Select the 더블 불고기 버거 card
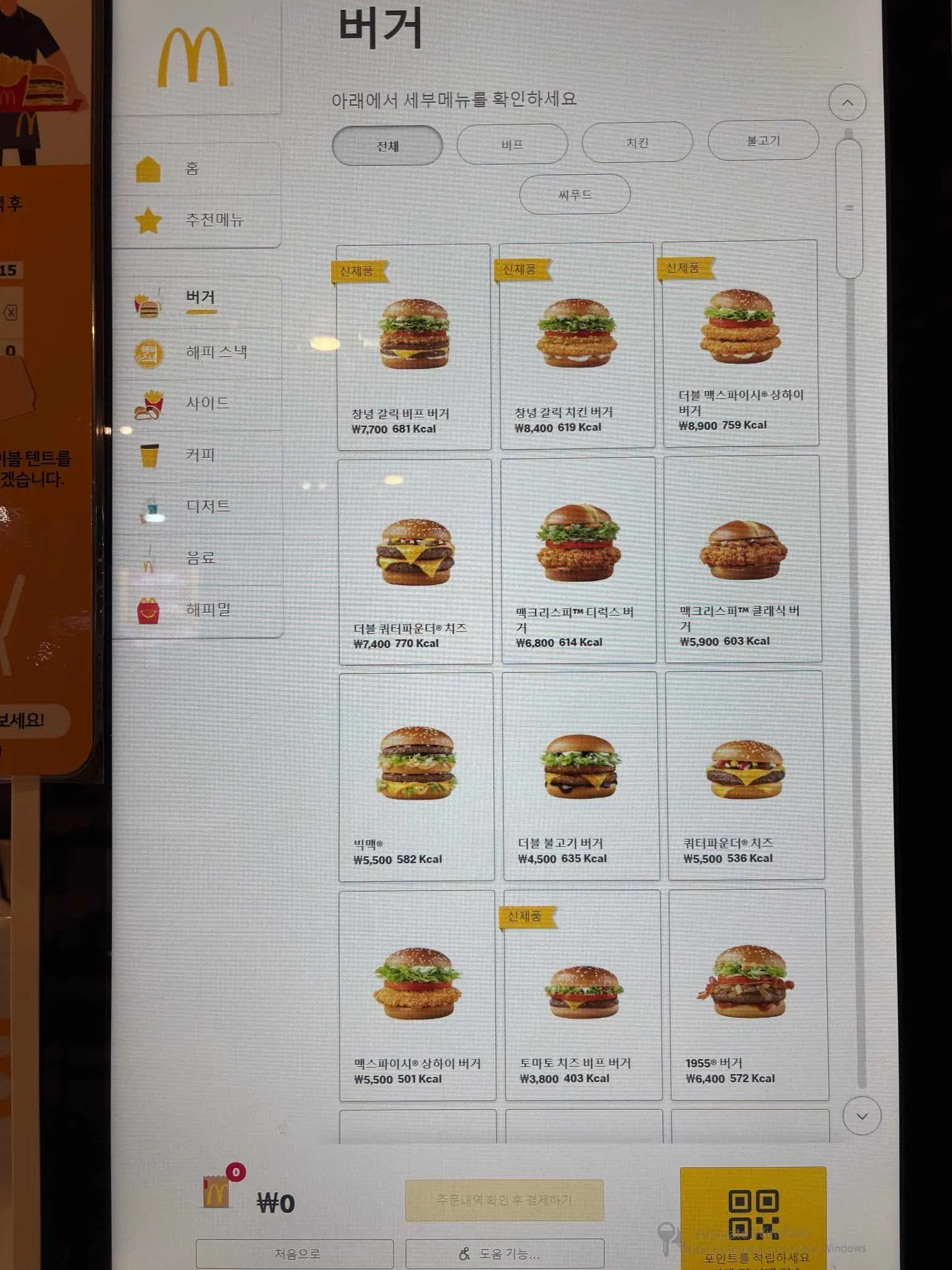 point(581,775)
